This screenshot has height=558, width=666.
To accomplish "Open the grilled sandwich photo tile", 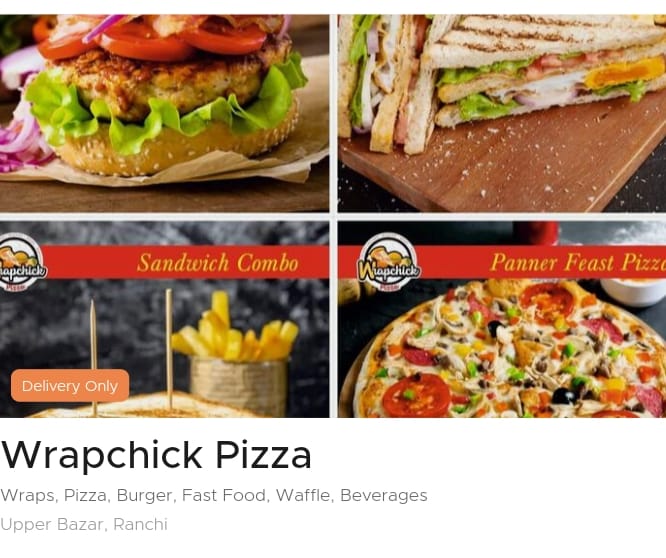I will point(501,112).
